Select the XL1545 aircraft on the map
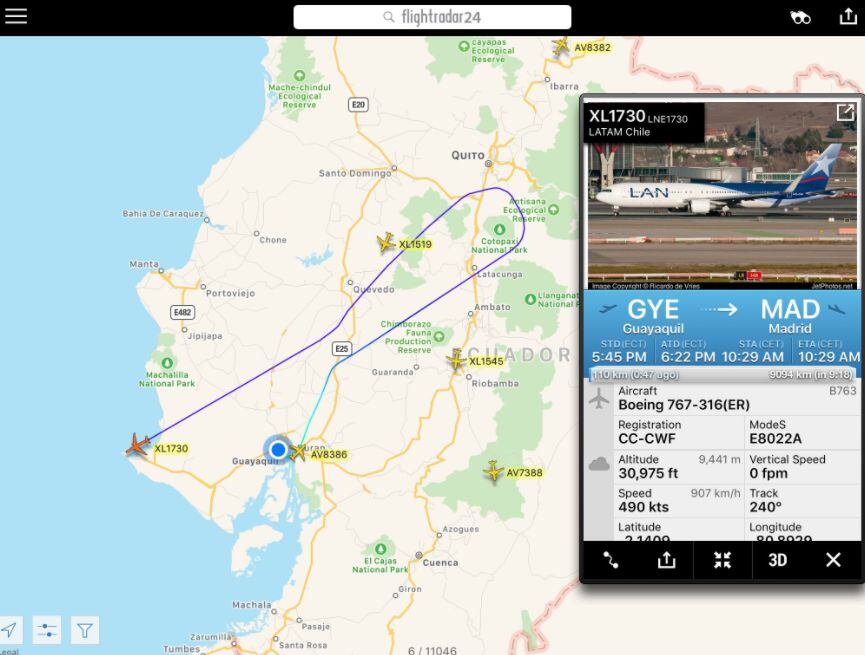Screen dimensions: 865x655 point(457,360)
